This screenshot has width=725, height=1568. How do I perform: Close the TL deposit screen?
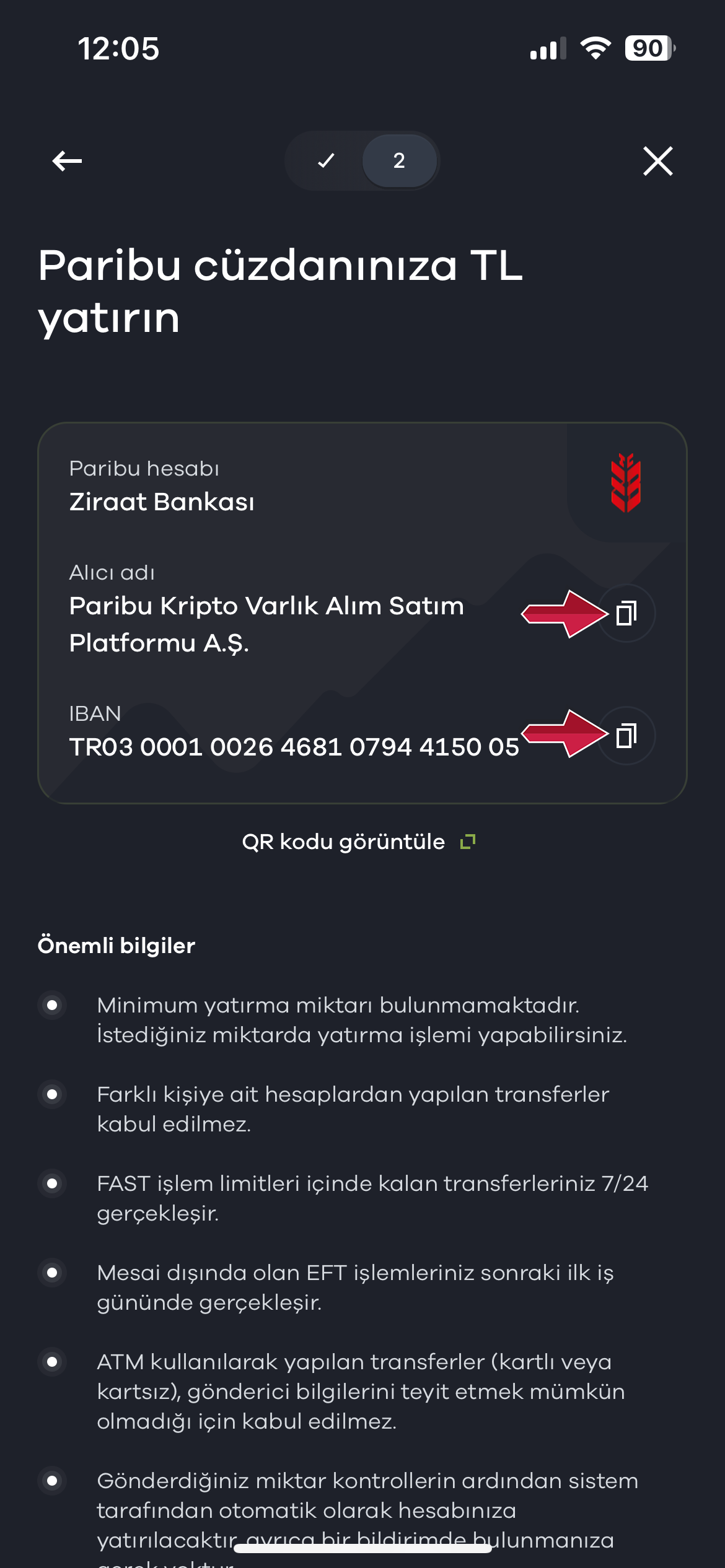coord(657,161)
